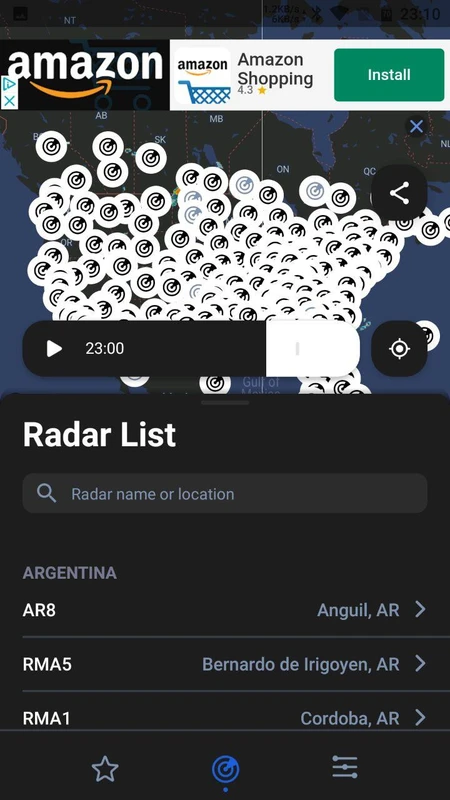Open the settings sliders tab
The width and height of the screenshot is (450, 800).
click(x=345, y=767)
